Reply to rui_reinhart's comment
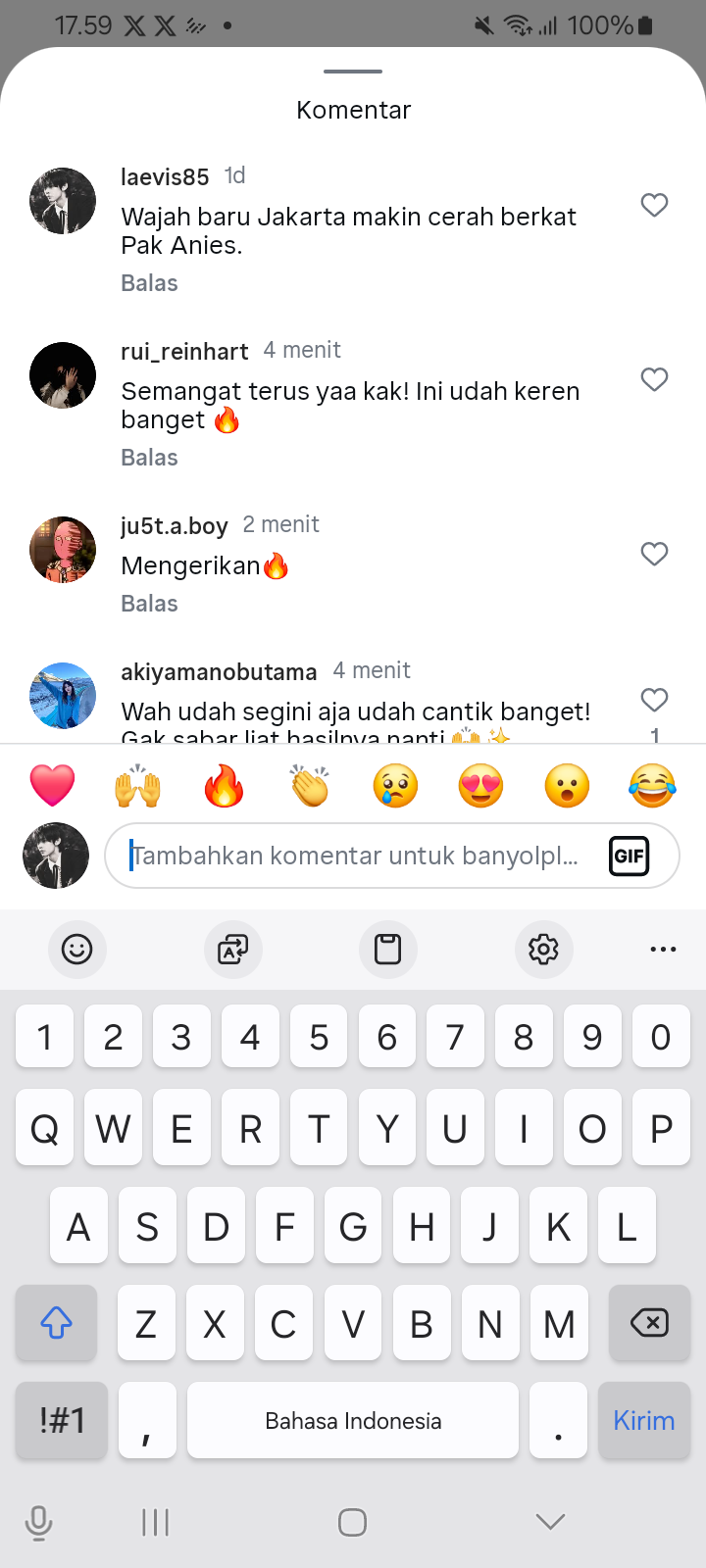Image resolution: width=706 pixels, height=1568 pixels. (x=149, y=458)
